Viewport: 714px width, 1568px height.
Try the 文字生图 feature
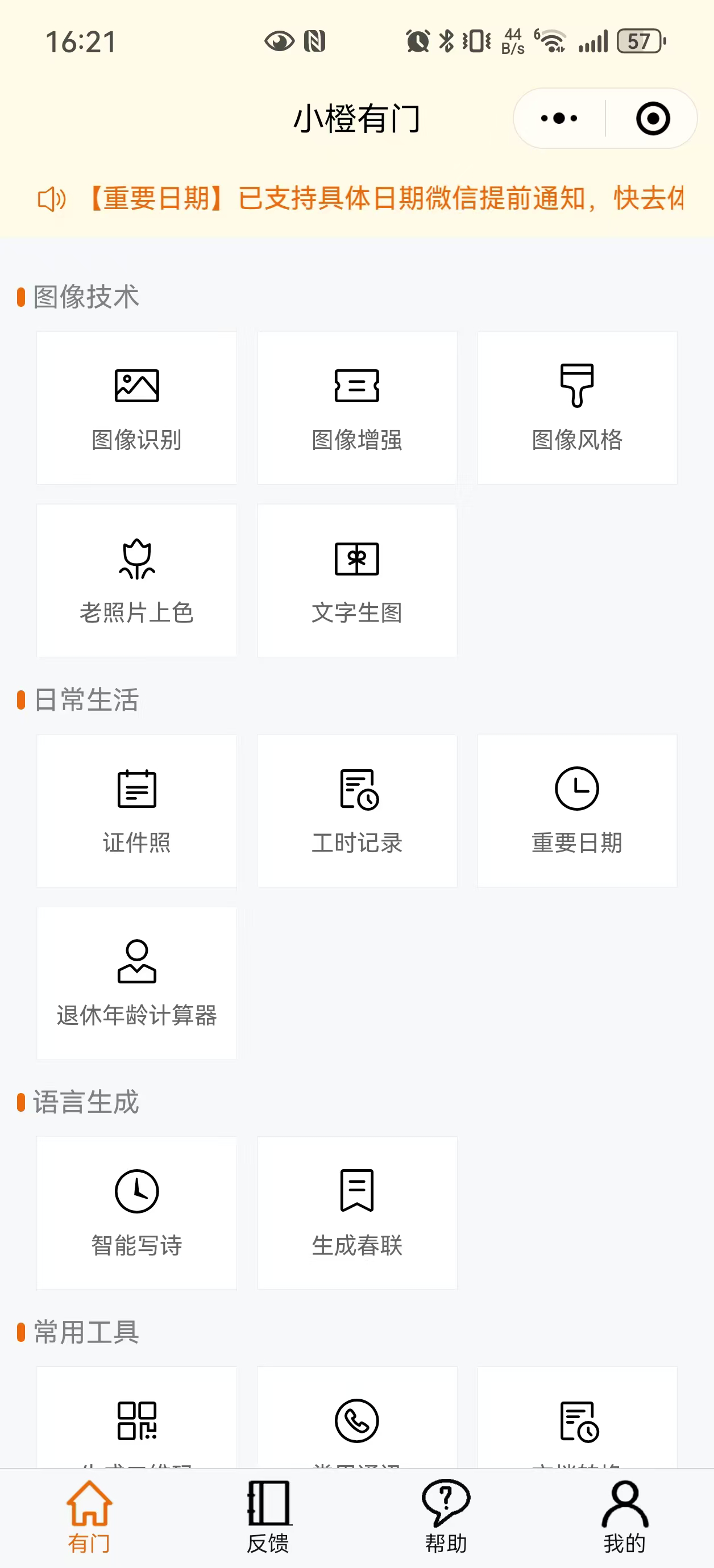tap(357, 580)
